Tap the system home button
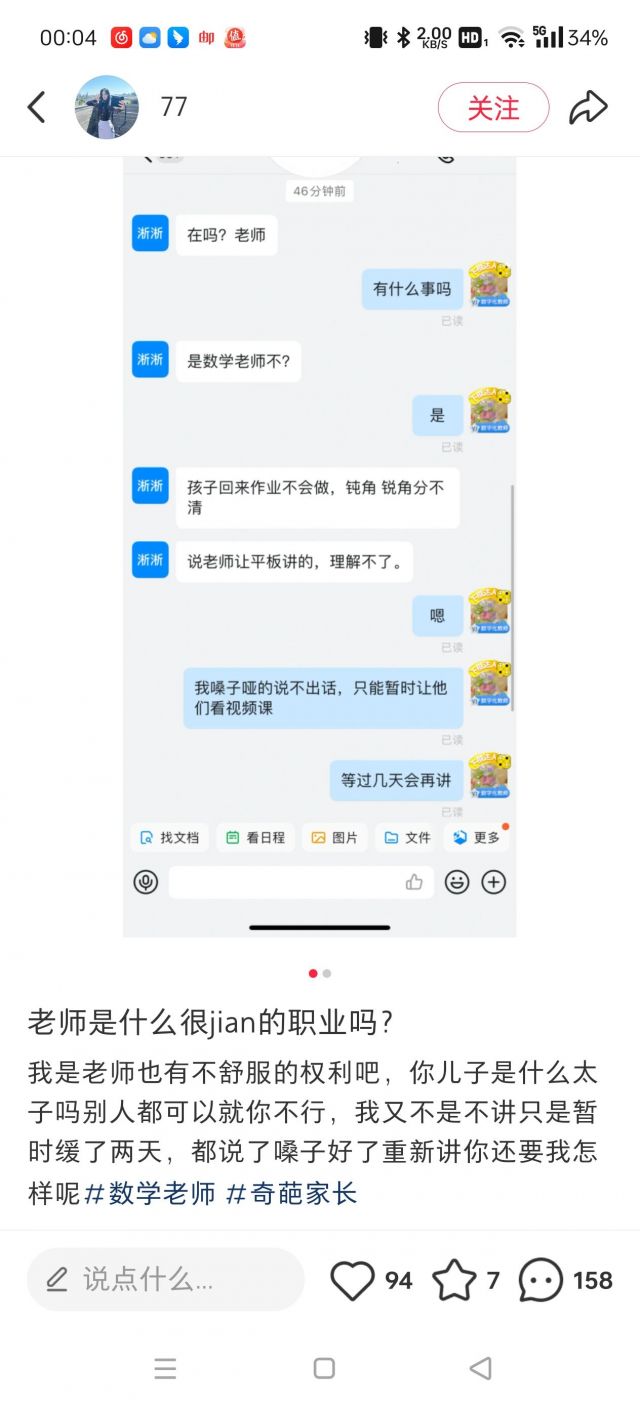Image resolution: width=640 pixels, height=1407 pixels. (x=323, y=1368)
